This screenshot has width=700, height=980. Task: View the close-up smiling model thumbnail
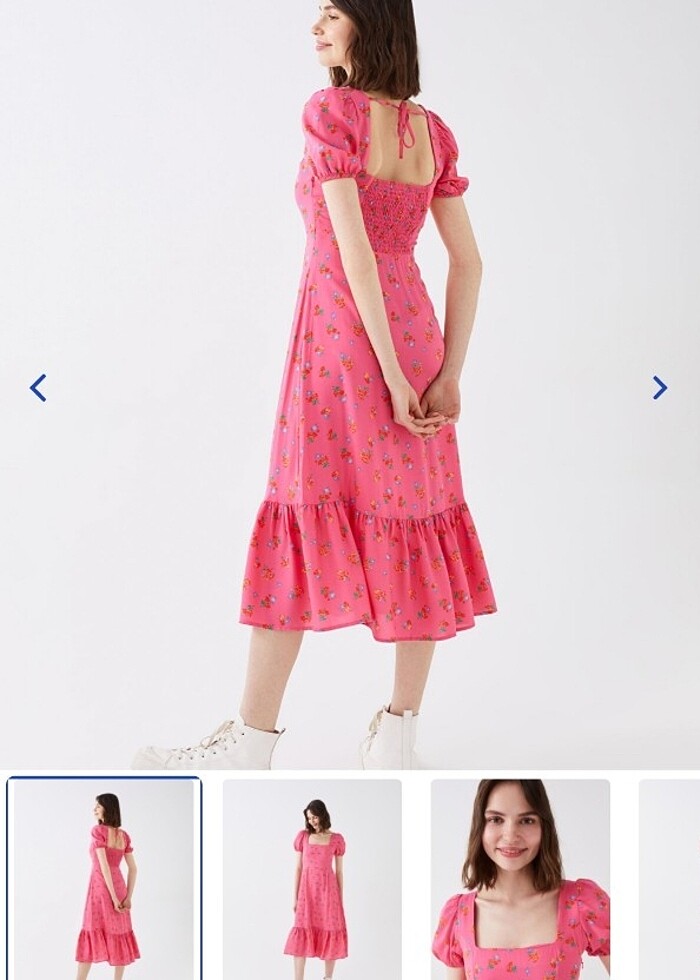tap(520, 878)
